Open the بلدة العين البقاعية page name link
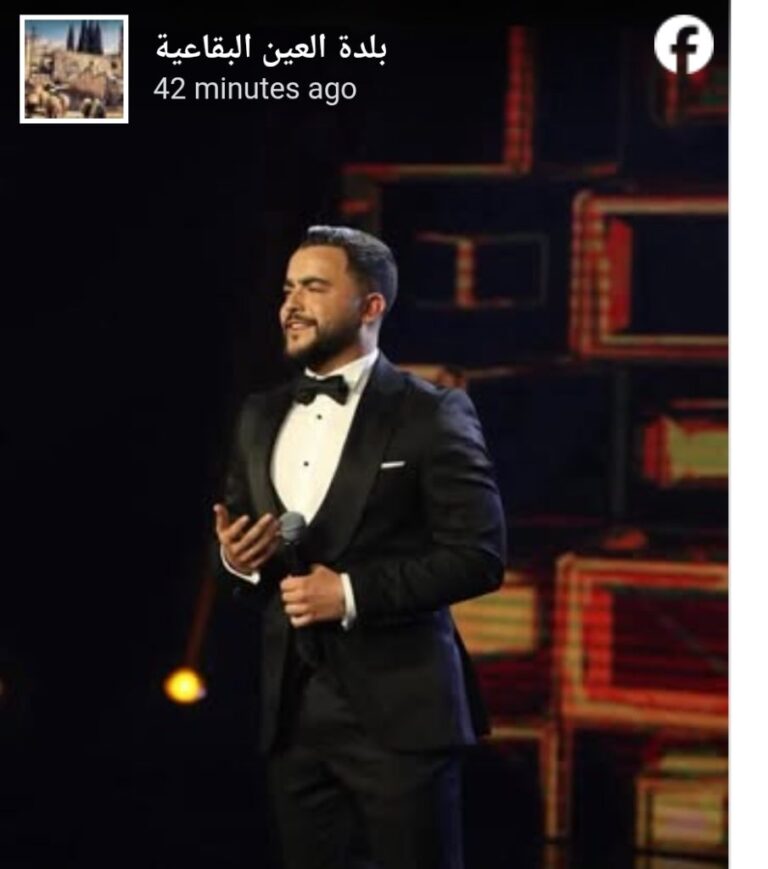 click(x=270, y=47)
